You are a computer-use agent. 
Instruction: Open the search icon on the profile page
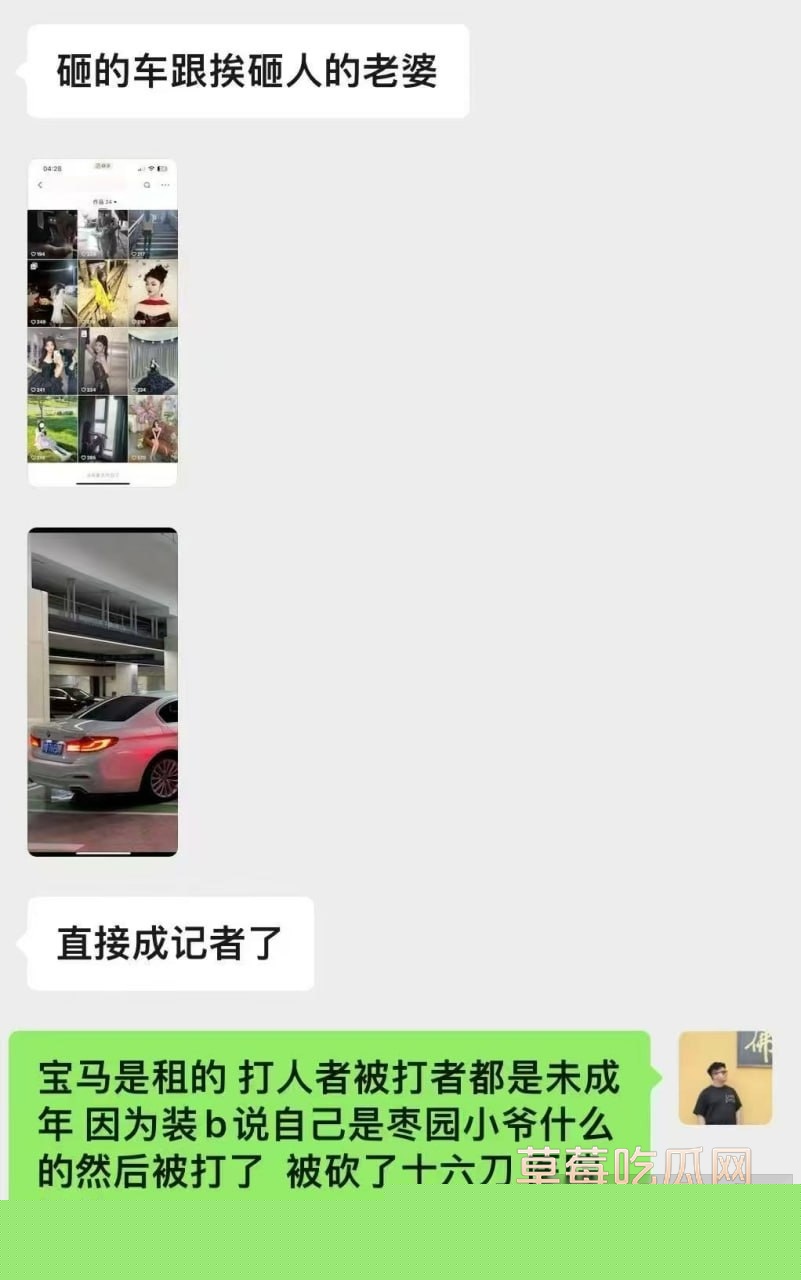[x=145, y=184]
